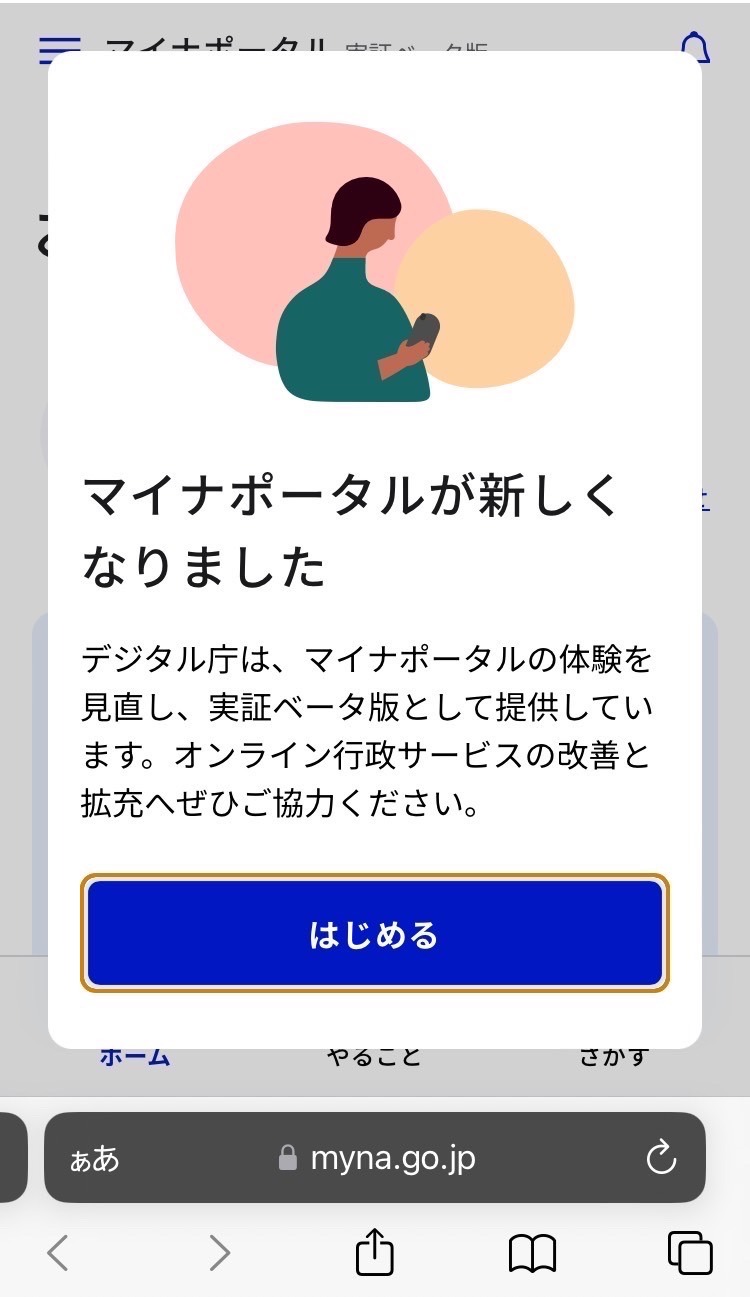Reload the myna.go.jp page

coord(661,1158)
